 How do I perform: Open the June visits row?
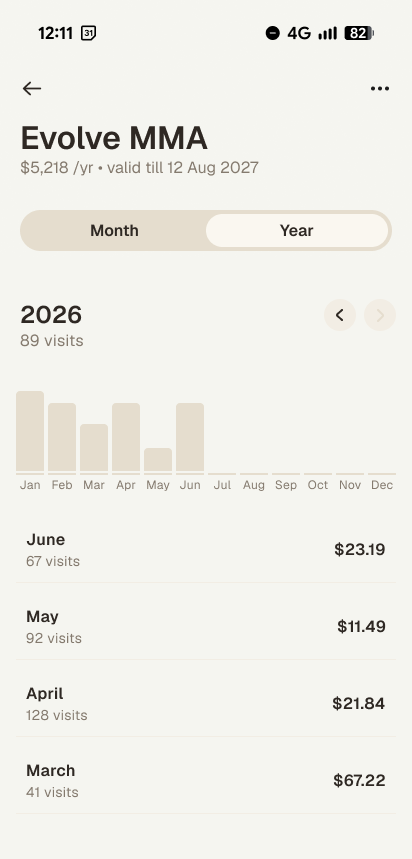(205, 550)
